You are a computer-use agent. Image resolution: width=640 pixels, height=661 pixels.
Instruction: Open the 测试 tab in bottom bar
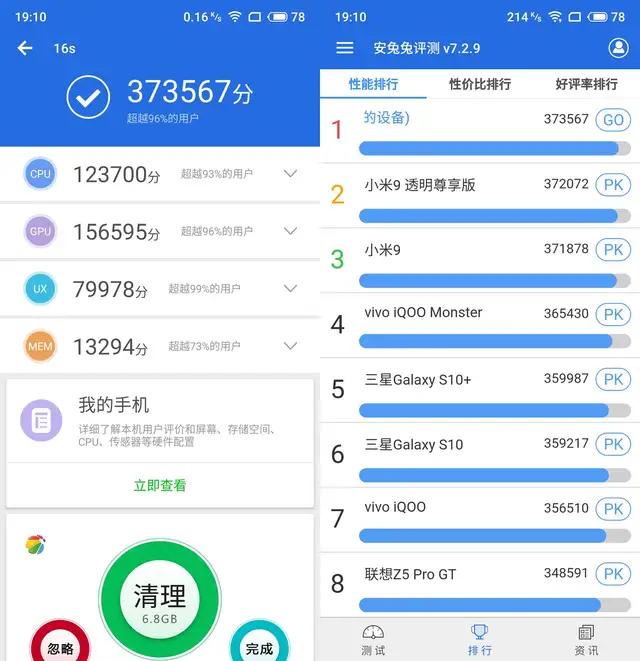point(373,639)
